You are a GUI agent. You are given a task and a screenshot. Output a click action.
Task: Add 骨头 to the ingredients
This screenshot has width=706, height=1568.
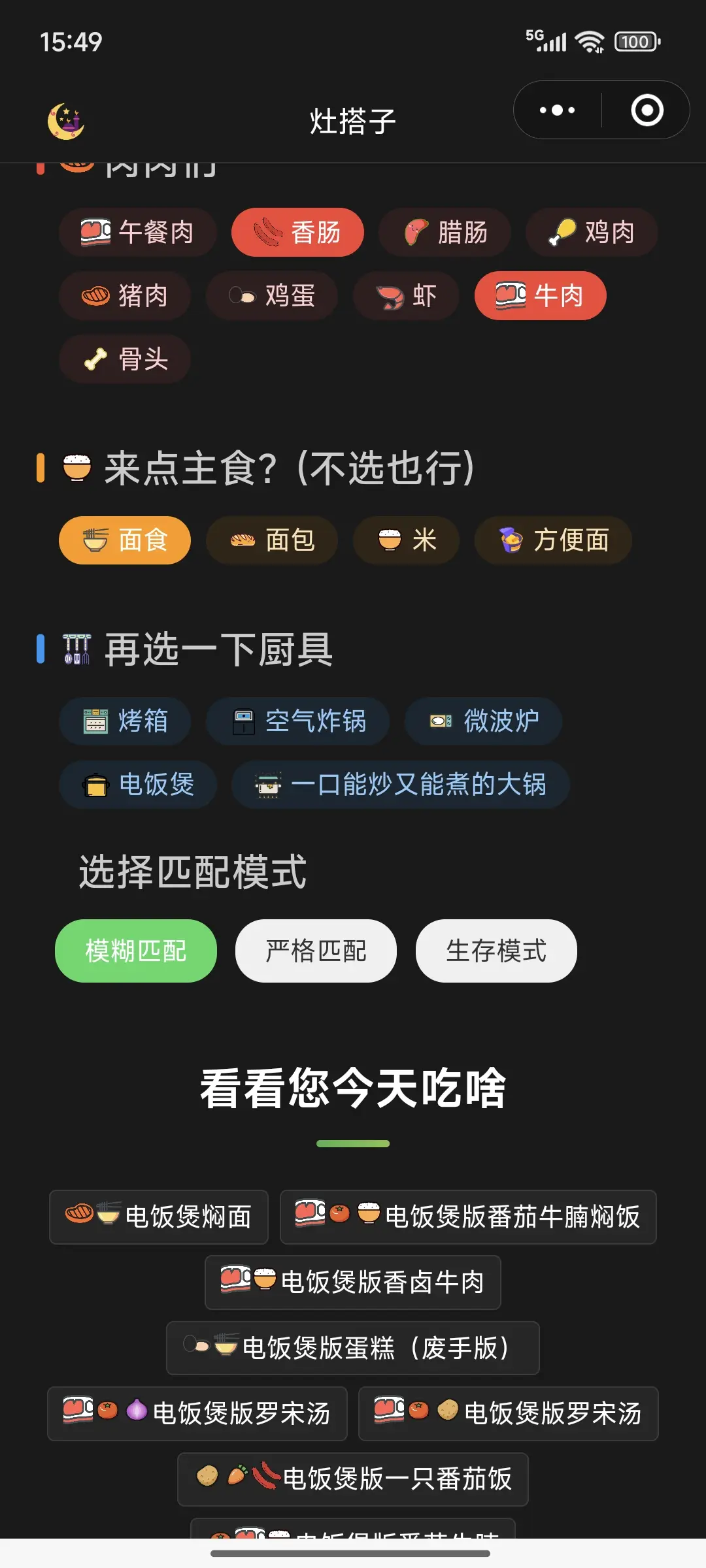pyautogui.click(x=125, y=359)
